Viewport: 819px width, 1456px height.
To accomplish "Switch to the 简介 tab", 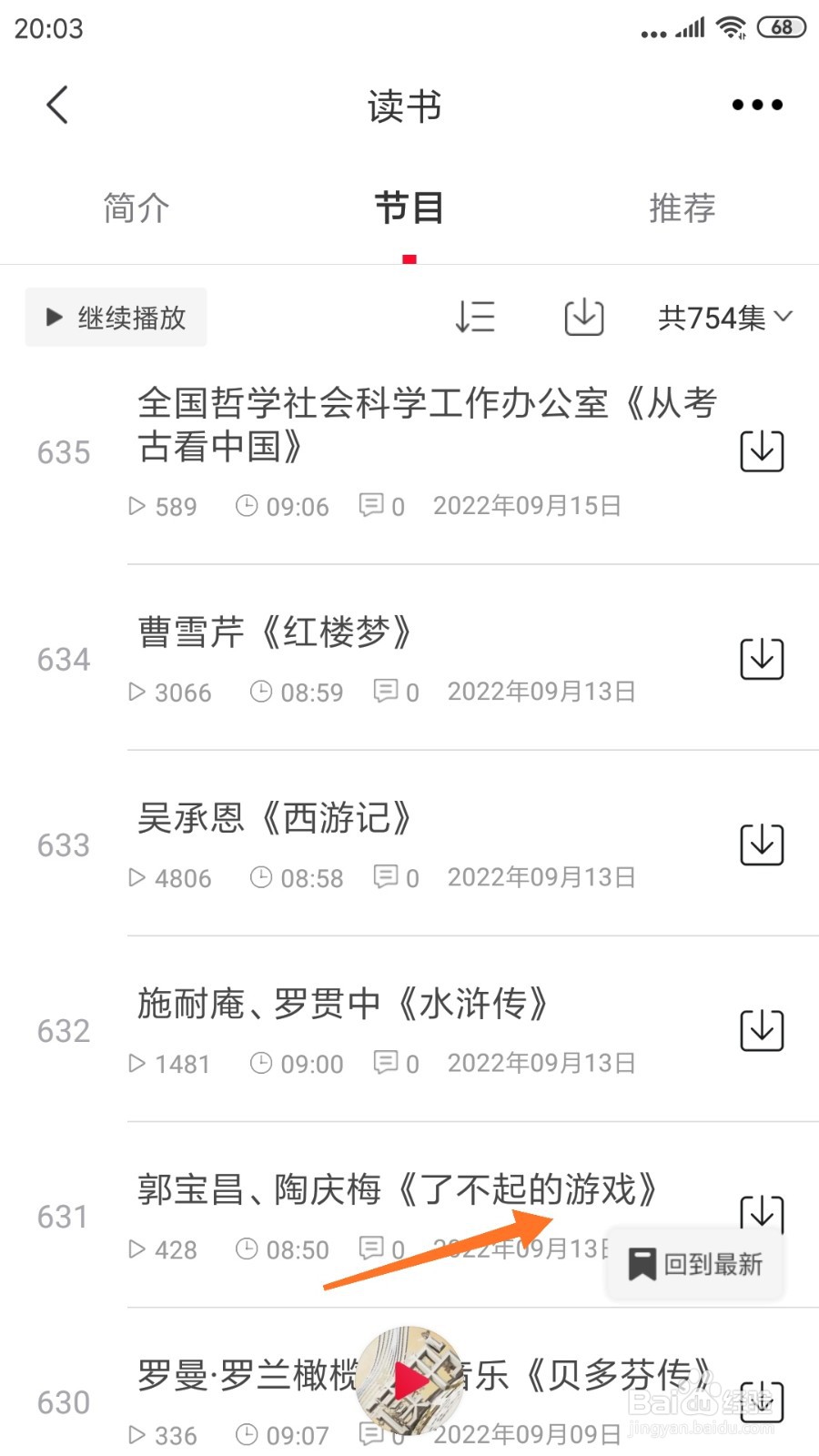I will click(x=136, y=208).
